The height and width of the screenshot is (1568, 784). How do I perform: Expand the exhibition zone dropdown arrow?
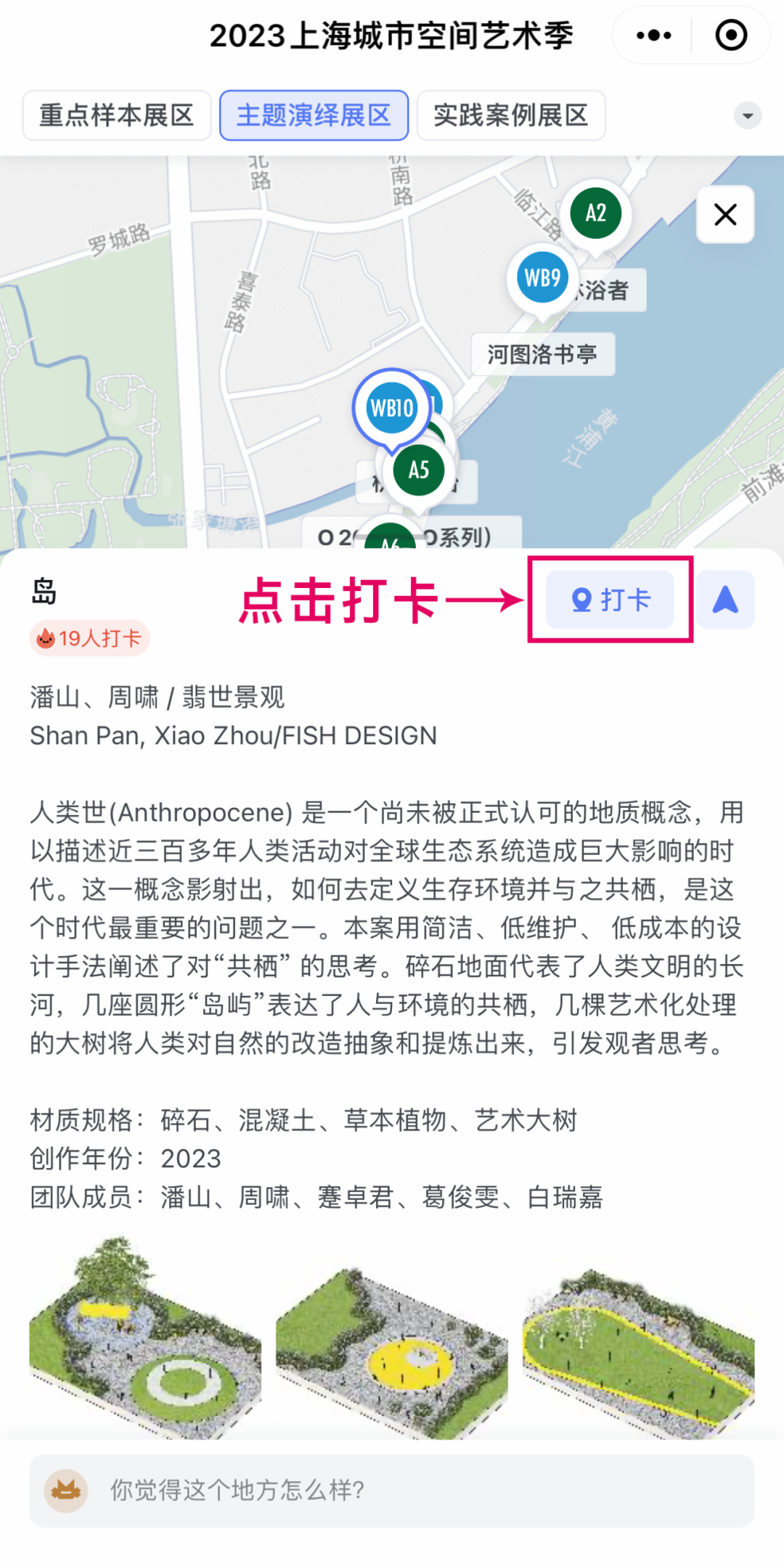tap(747, 115)
